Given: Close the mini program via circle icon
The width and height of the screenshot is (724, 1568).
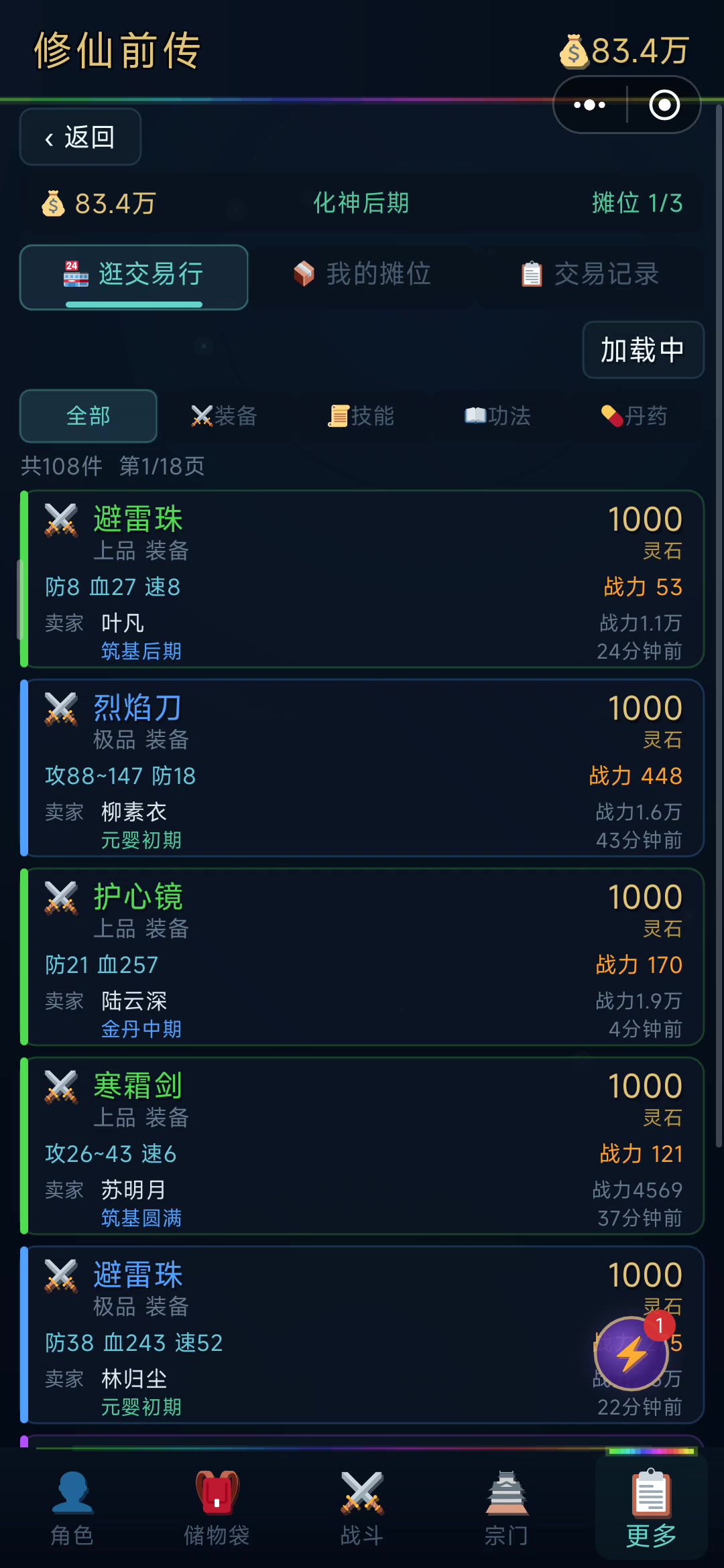Looking at the screenshot, I should (x=664, y=105).
